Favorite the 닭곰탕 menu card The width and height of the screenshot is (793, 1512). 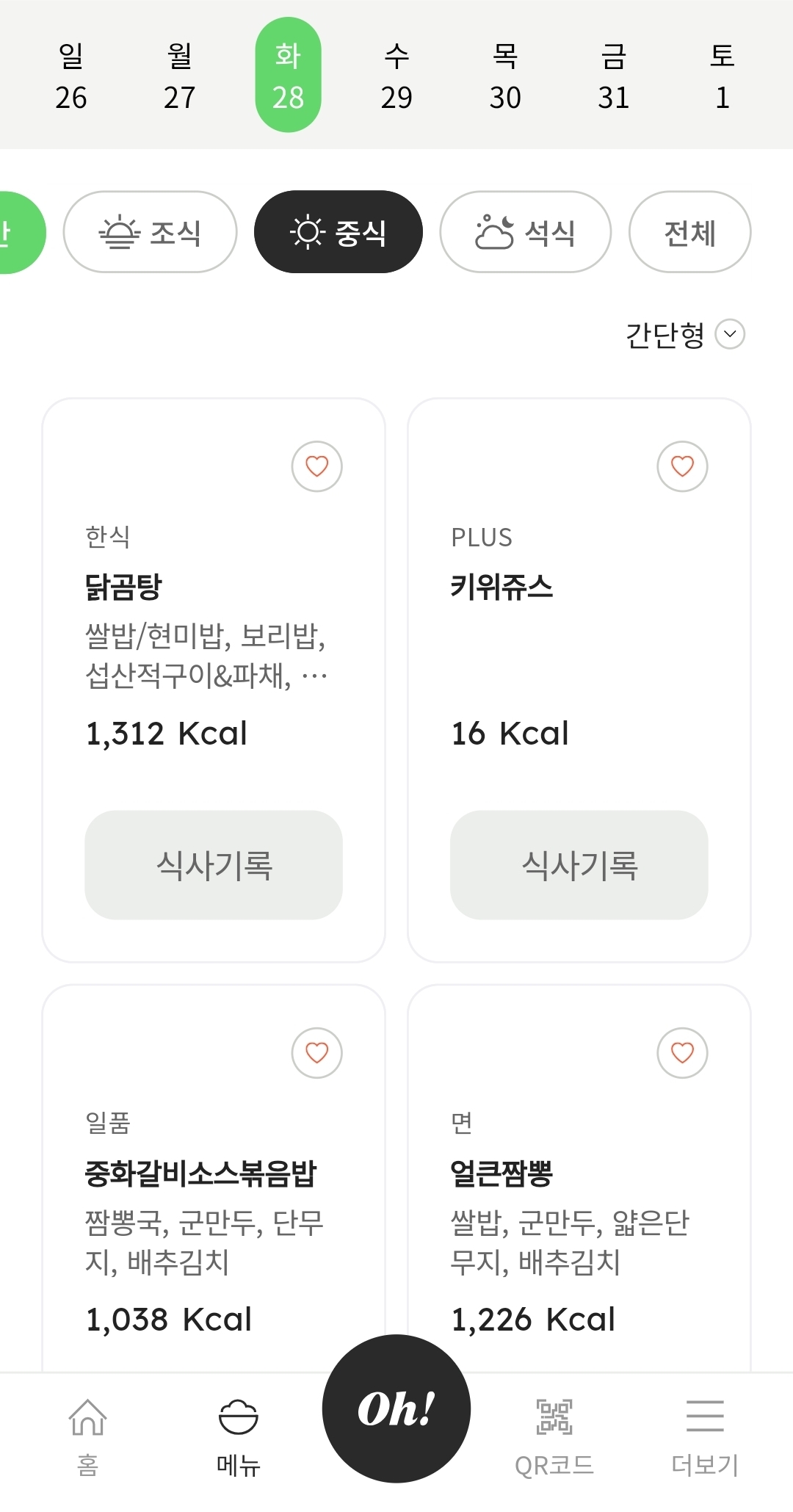pos(316,466)
